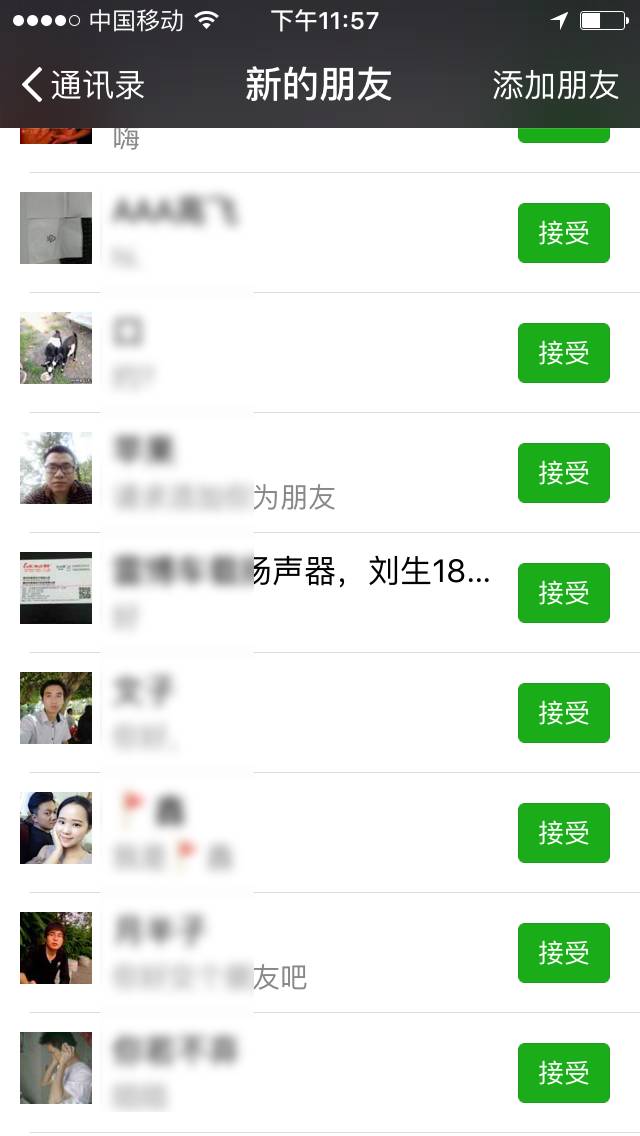Go back to 通讯录

coord(83,85)
